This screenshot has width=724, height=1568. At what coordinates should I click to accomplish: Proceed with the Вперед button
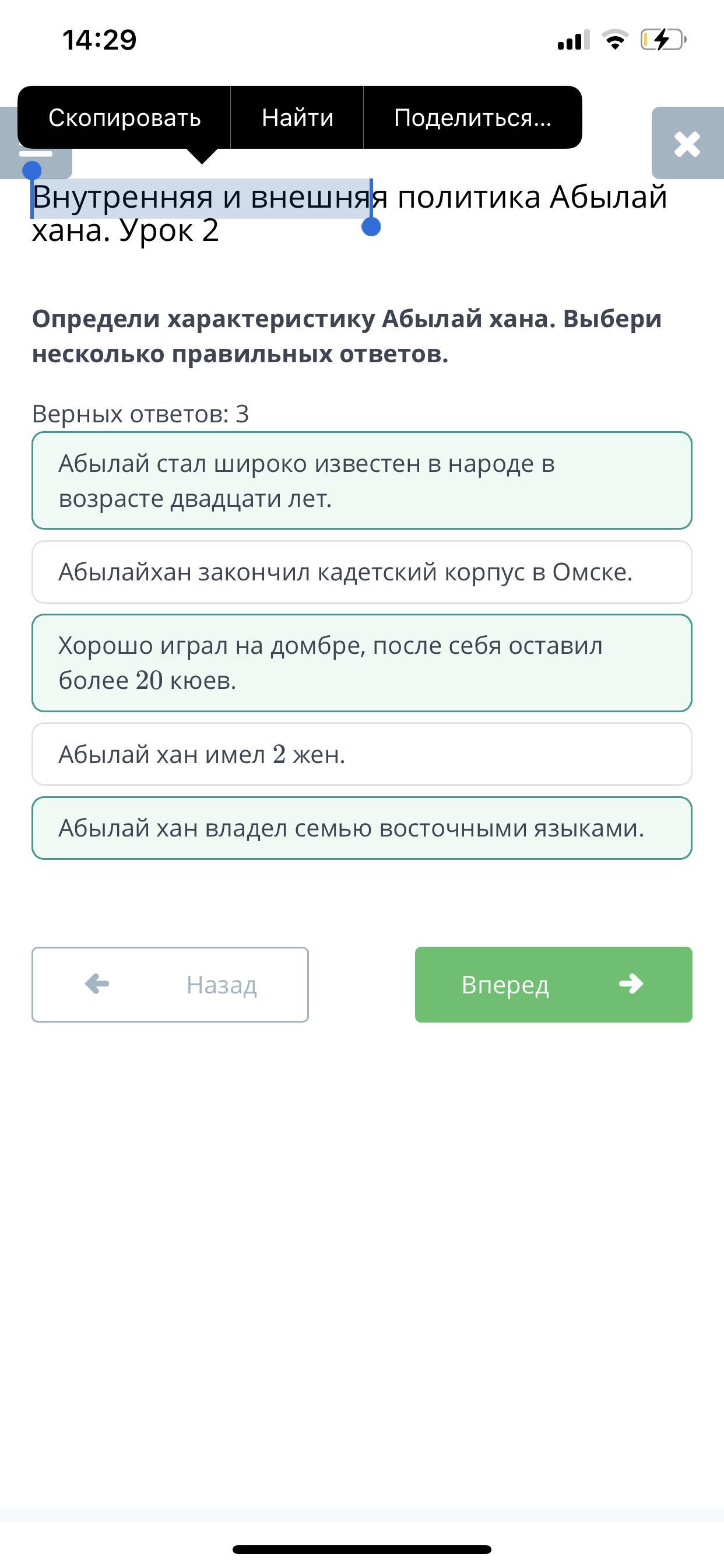pyautogui.click(x=553, y=984)
